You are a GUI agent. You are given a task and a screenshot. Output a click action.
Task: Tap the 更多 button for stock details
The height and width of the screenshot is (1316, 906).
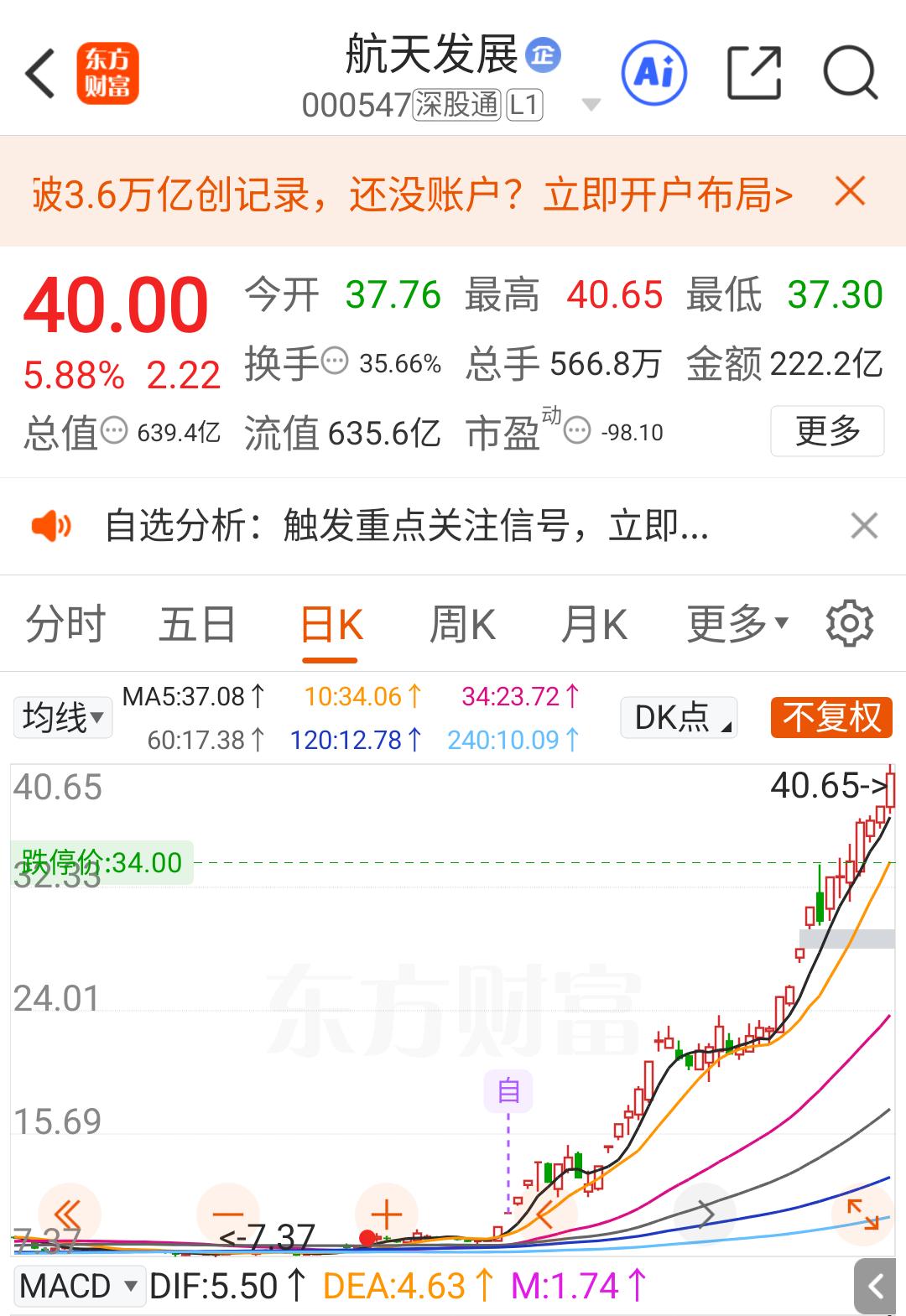point(827,430)
